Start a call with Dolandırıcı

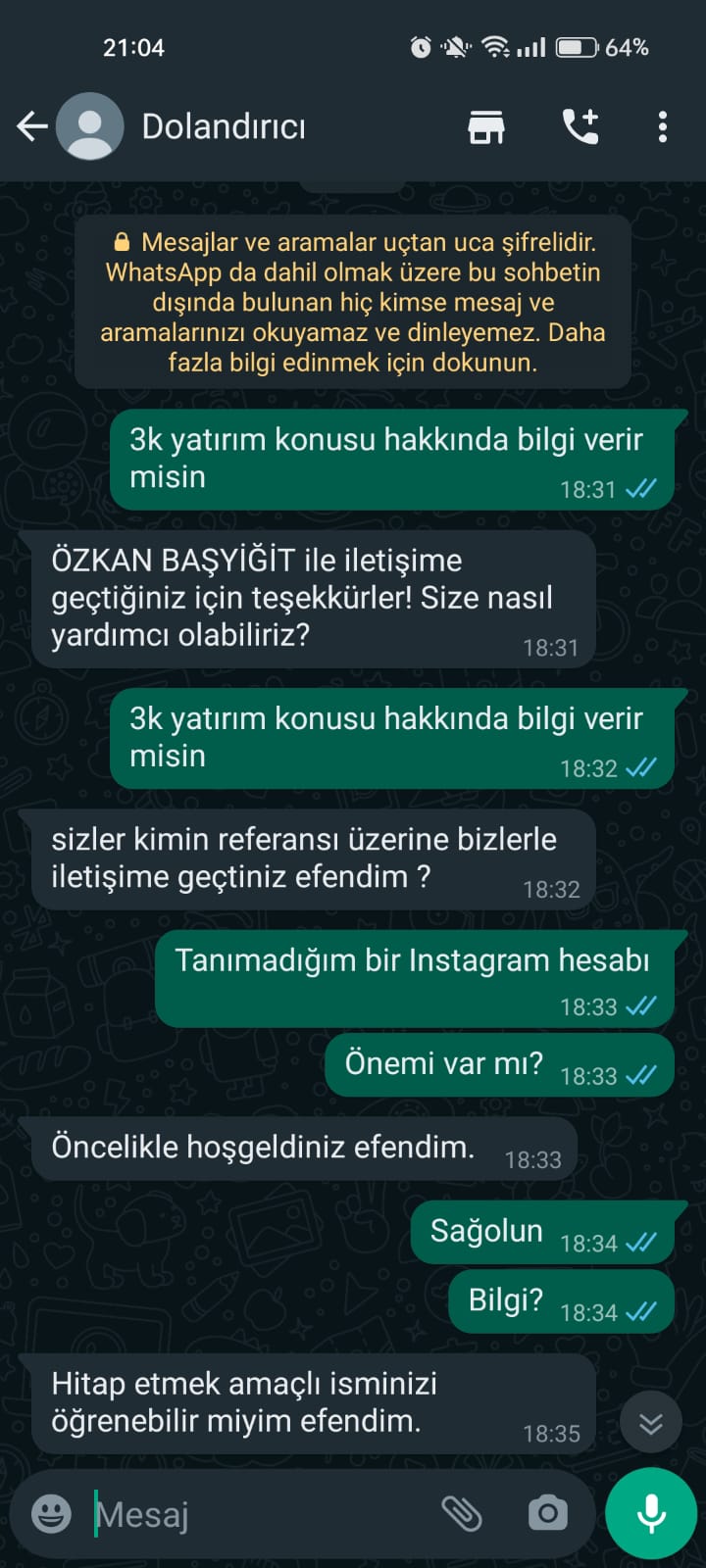point(580,126)
